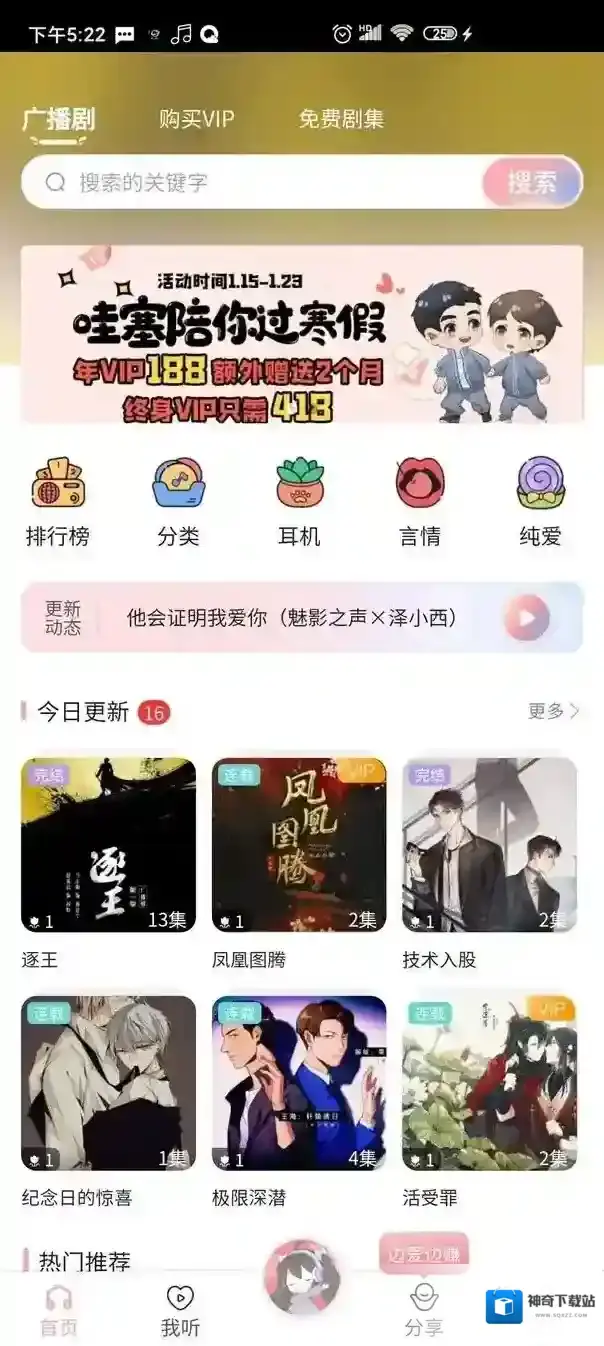
Task: Open the drama 纪念日的惊喜
Action: [x=108, y=1083]
